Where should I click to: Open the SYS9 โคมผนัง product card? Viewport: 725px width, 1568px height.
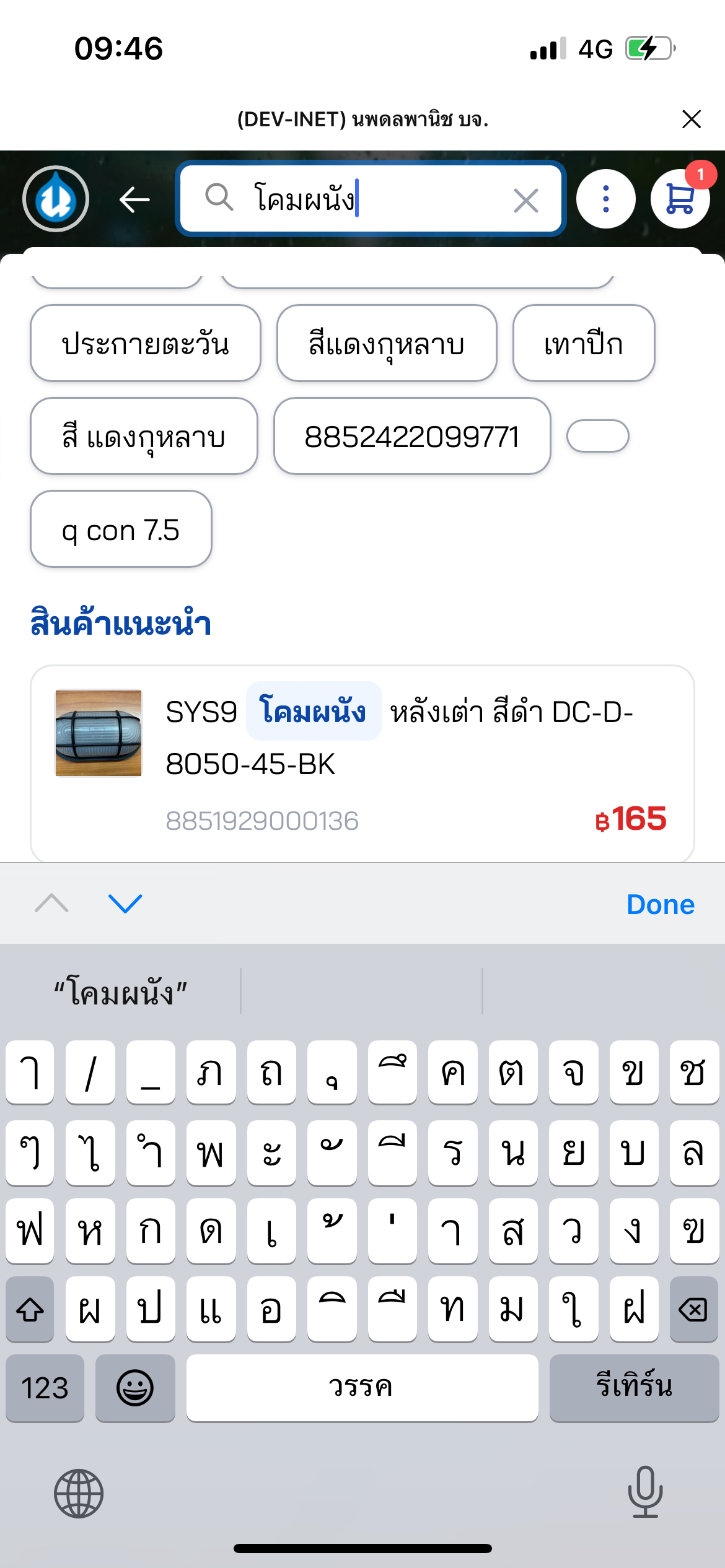coord(362,763)
